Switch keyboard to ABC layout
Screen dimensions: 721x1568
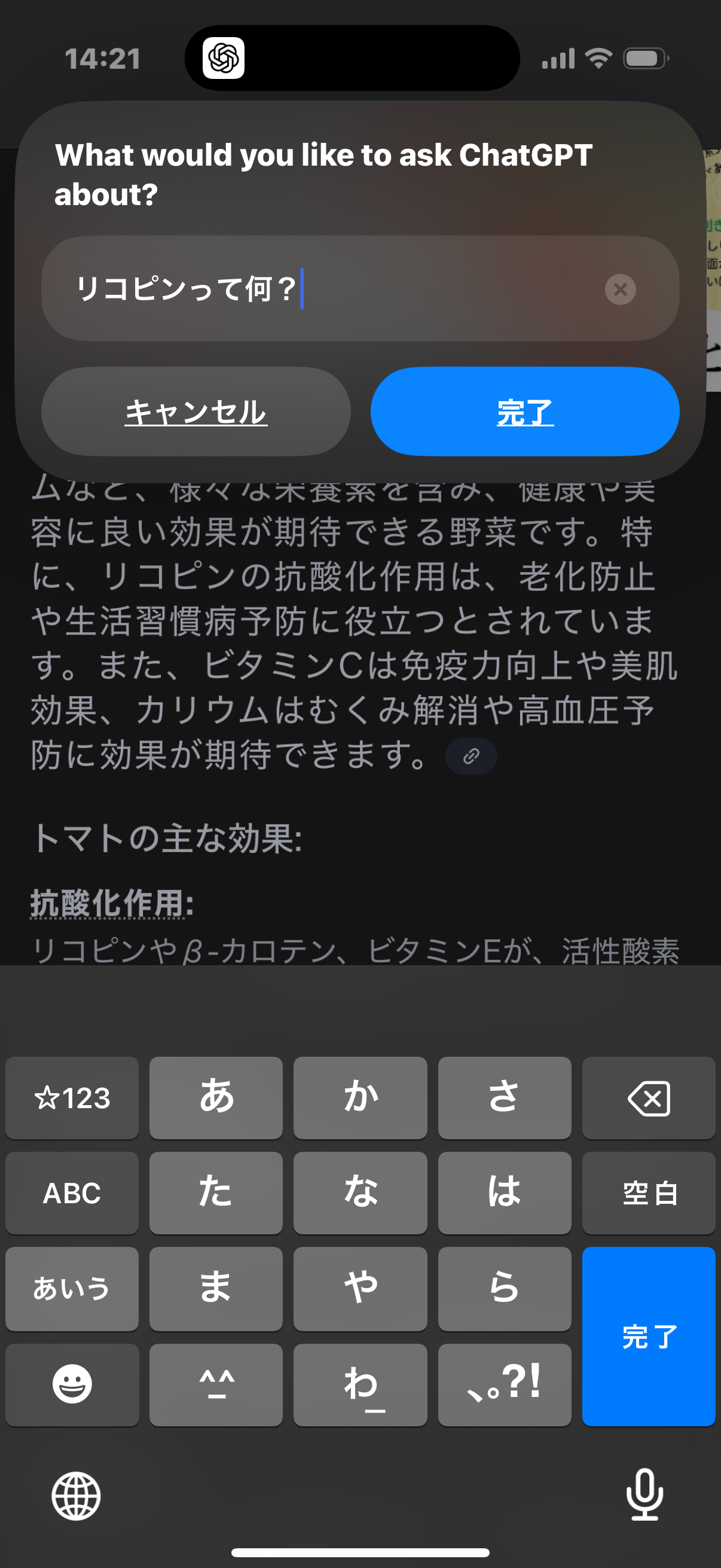click(x=72, y=1193)
